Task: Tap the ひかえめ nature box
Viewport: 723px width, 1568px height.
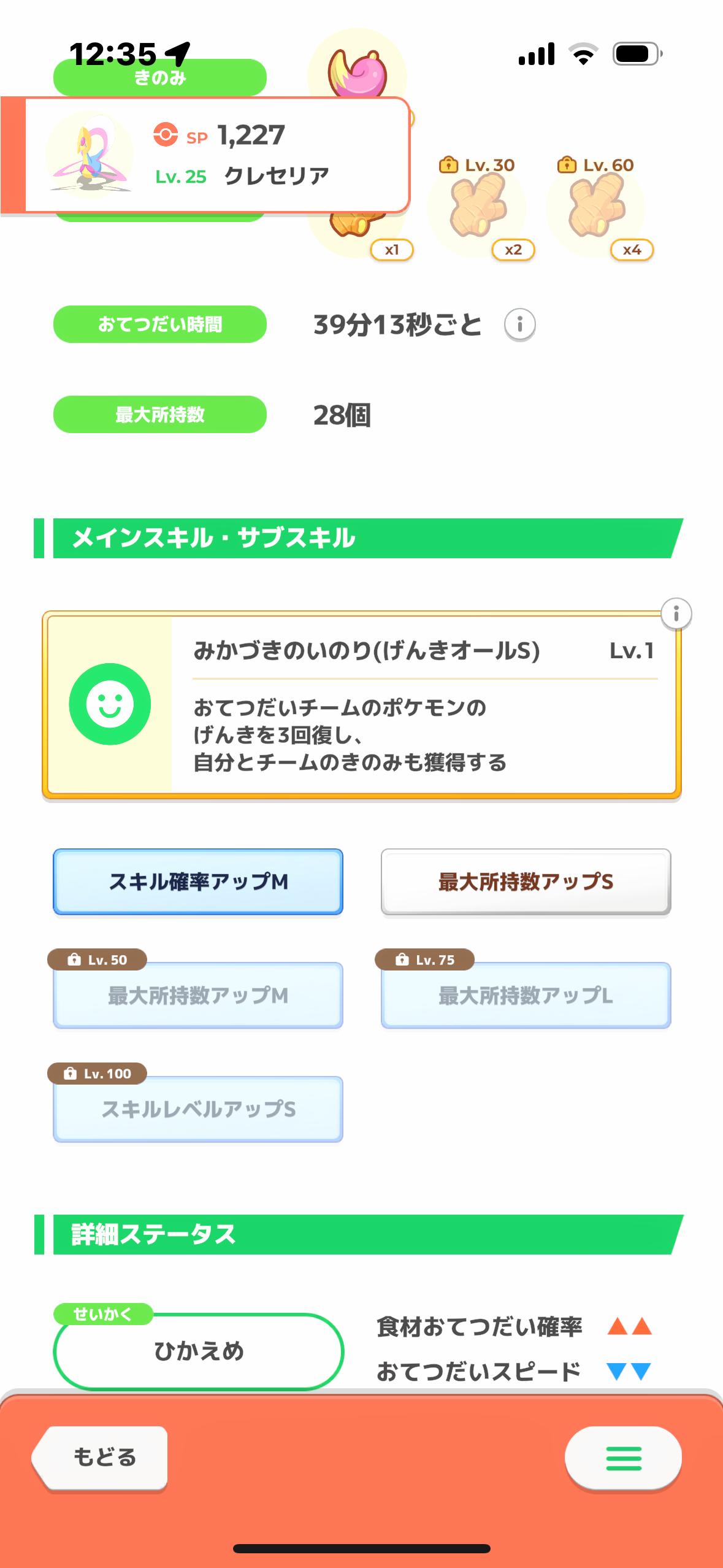Action: point(198,1351)
